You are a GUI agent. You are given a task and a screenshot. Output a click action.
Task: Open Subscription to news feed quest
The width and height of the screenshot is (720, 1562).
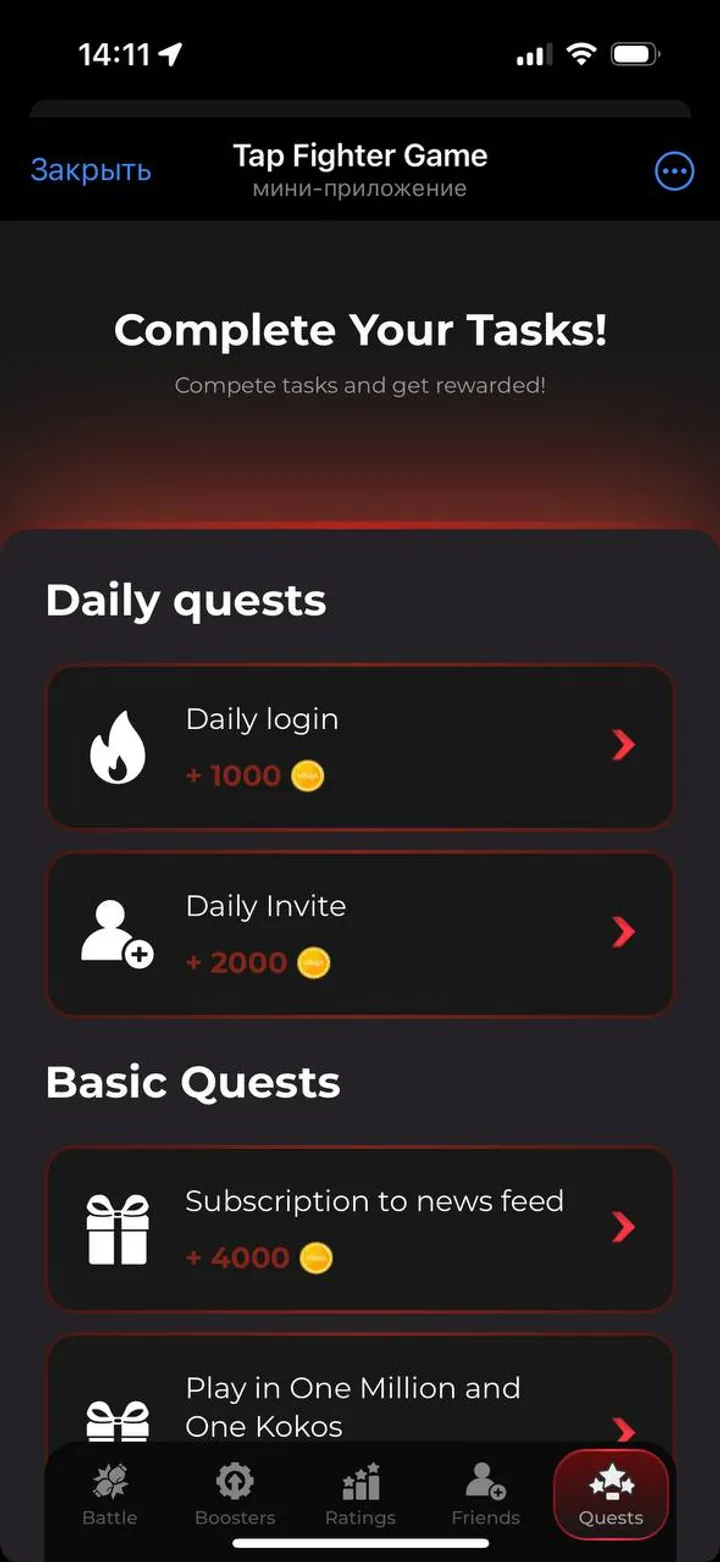(x=360, y=1228)
